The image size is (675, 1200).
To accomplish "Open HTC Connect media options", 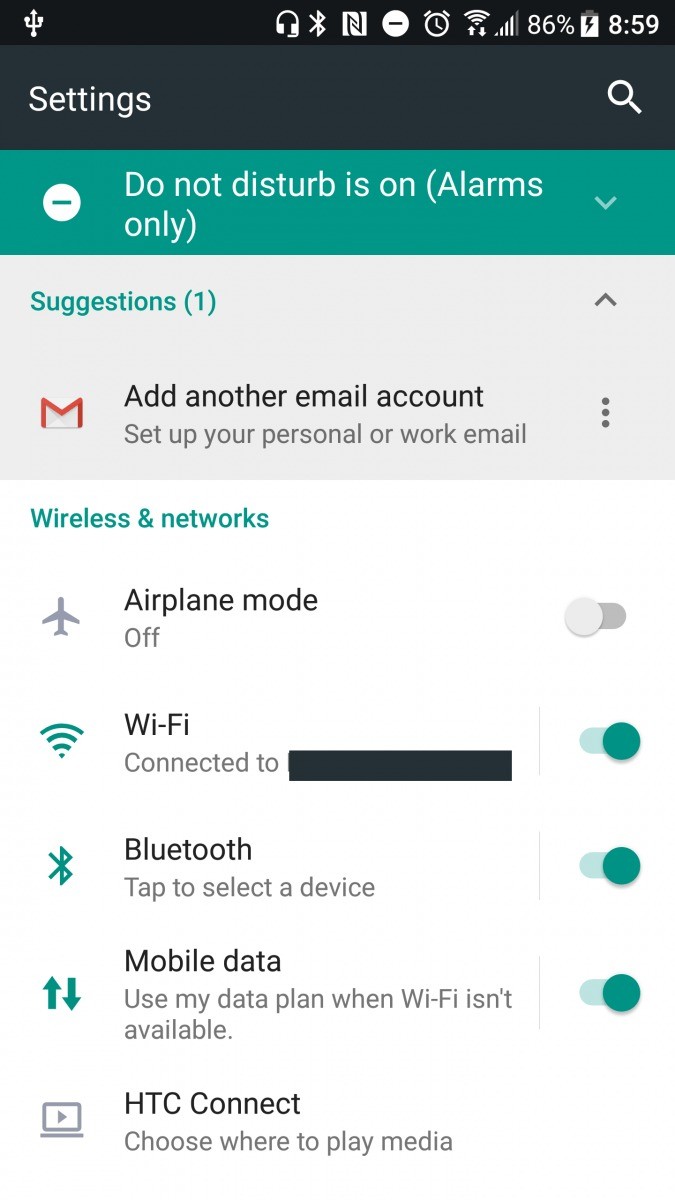I will [x=288, y=1120].
